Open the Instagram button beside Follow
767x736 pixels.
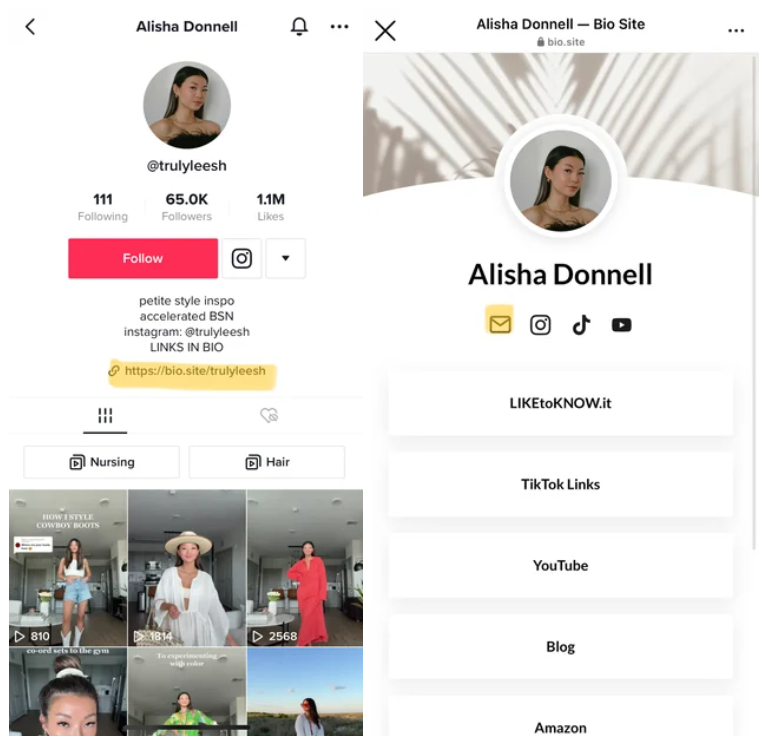click(242, 258)
